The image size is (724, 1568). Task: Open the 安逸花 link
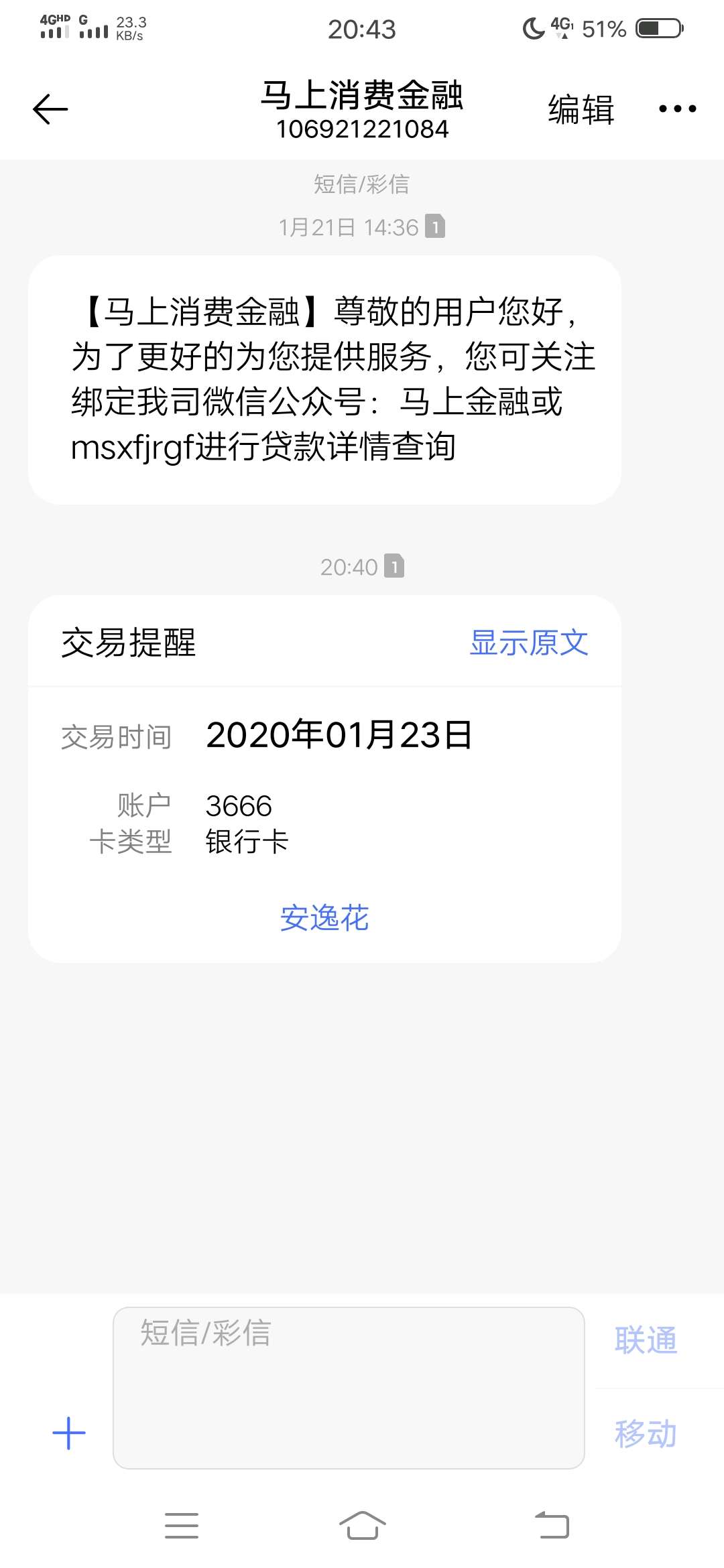coord(324,917)
